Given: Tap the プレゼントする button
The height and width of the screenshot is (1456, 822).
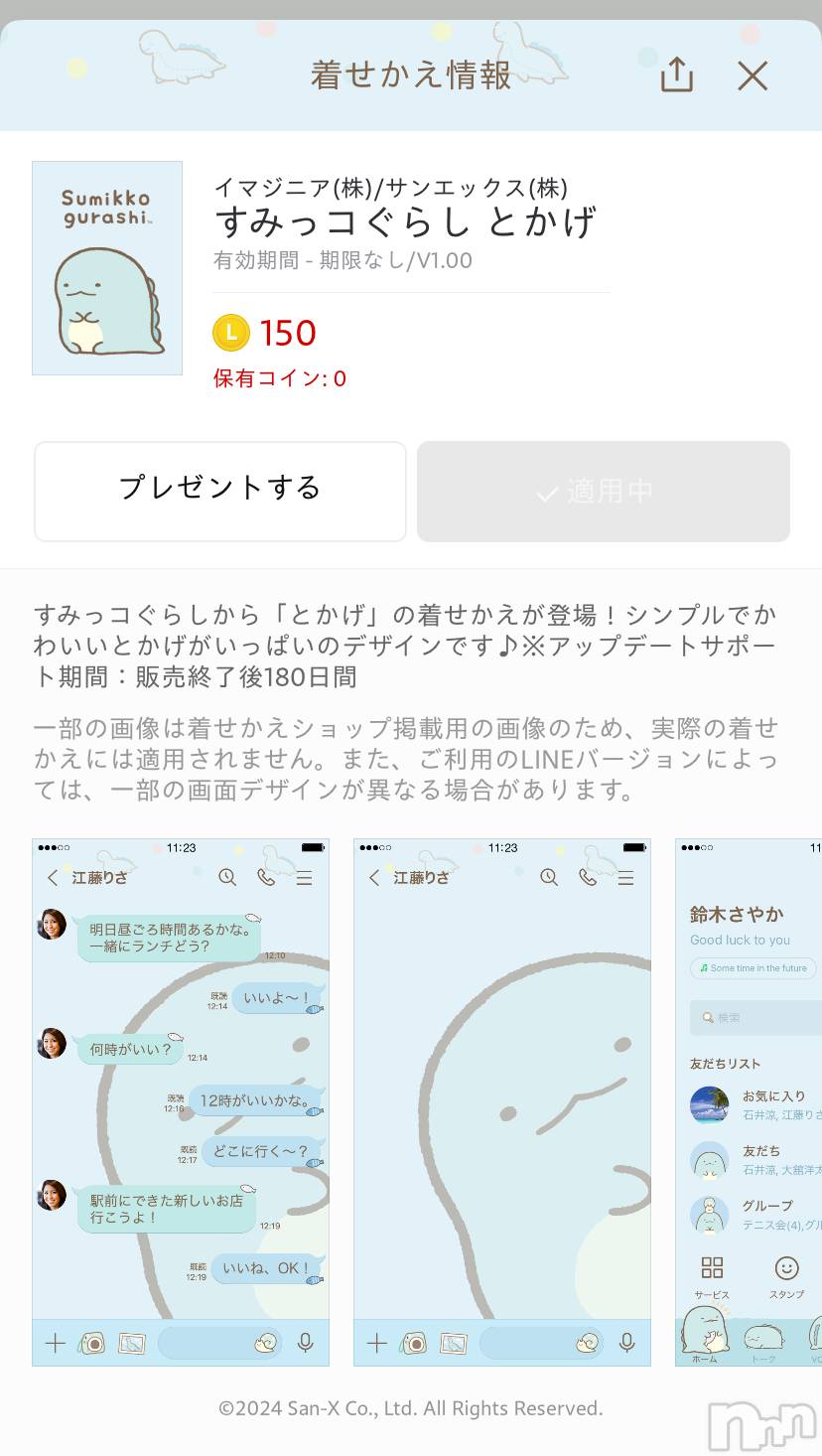Looking at the screenshot, I should point(220,491).
